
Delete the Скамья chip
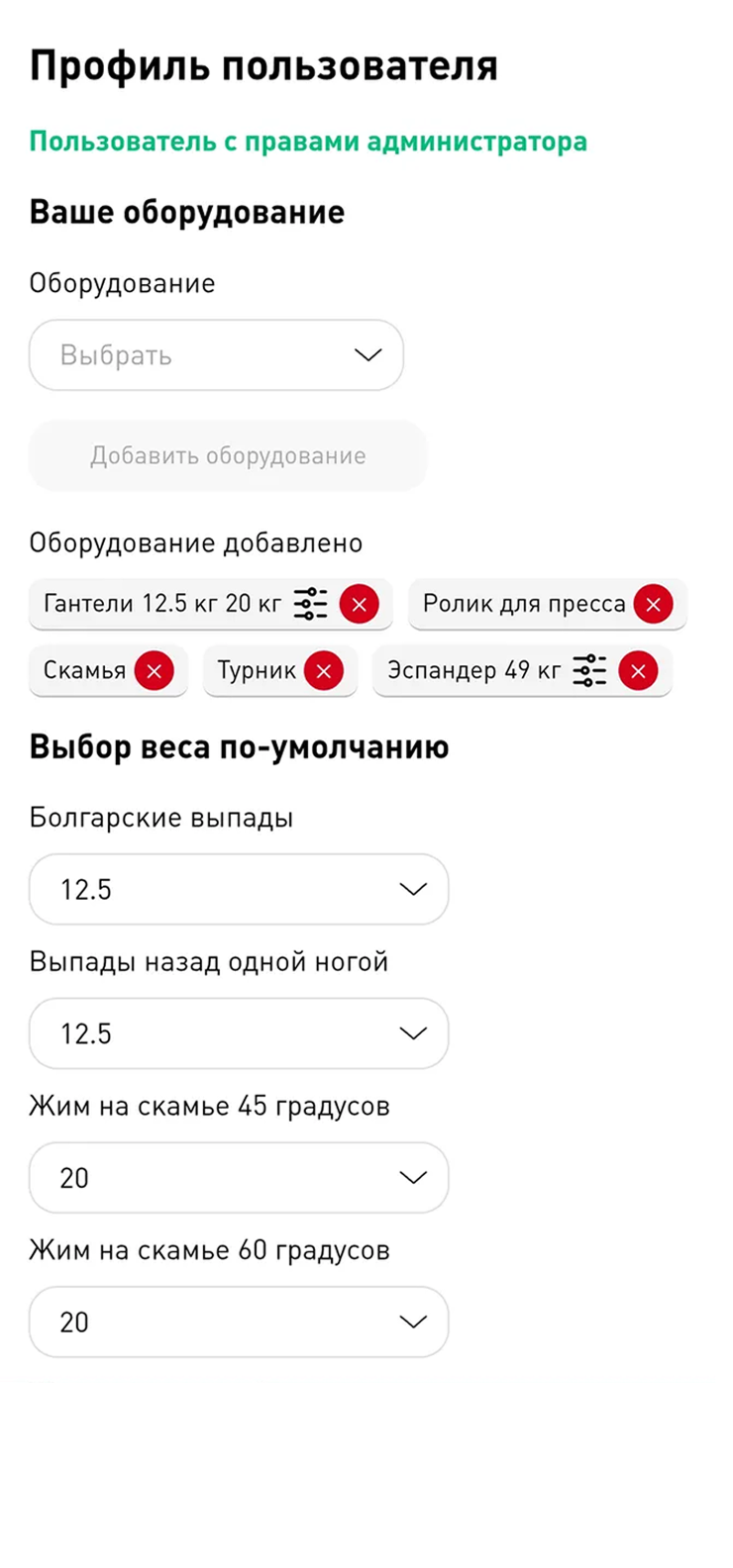click(x=154, y=671)
